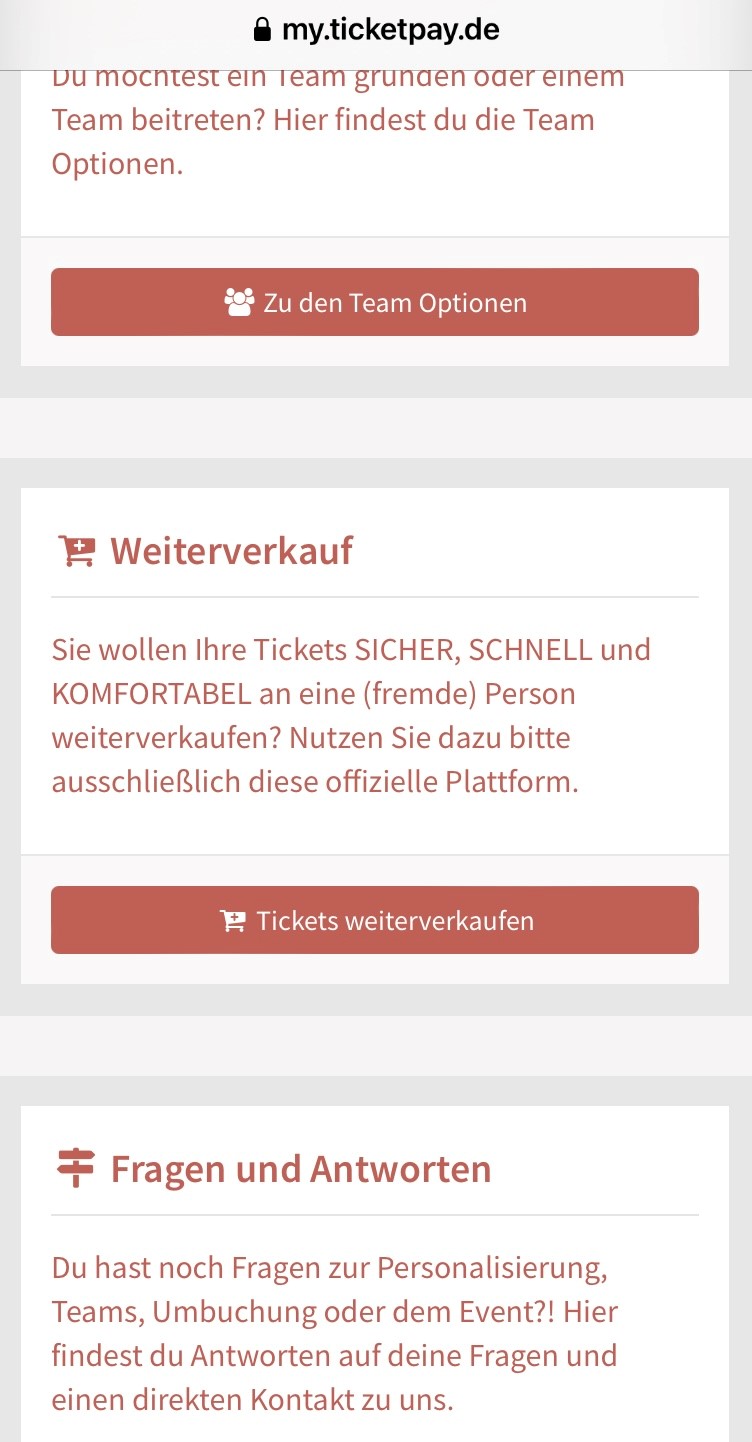Tap the my.ticketpay.de address bar

(376, 30)
